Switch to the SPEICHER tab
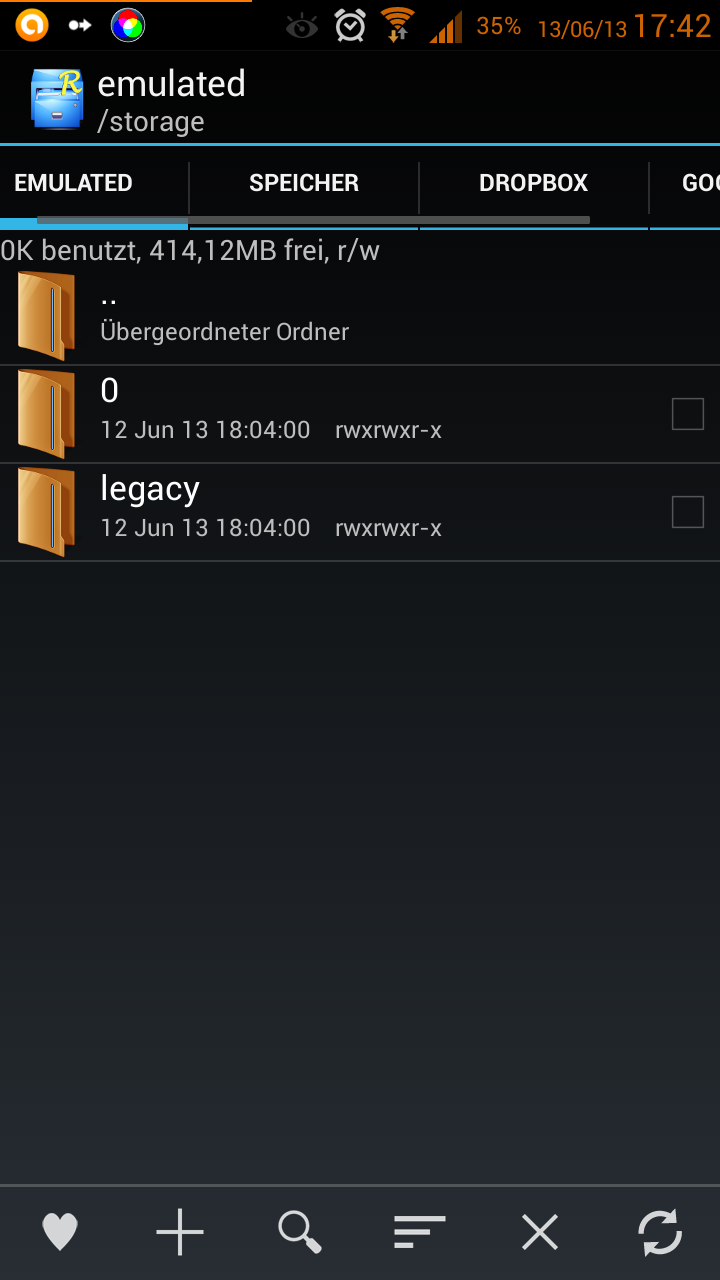The height and width of the screenshot is (1280, 720). [x=304, y=183]
